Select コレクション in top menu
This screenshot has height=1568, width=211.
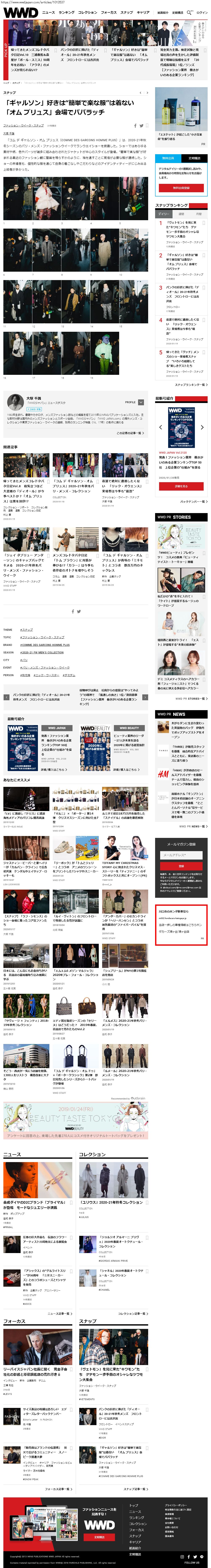pyautogui.click(x=88, y=12)
